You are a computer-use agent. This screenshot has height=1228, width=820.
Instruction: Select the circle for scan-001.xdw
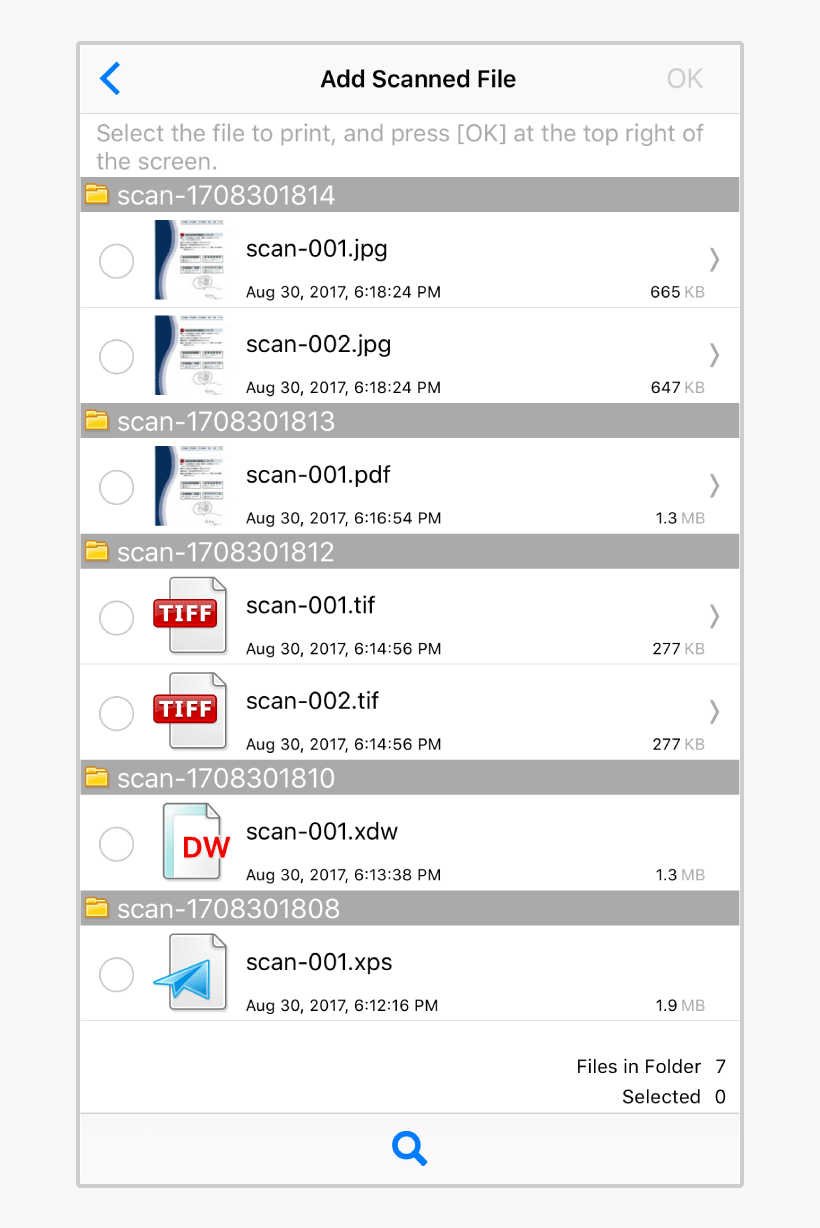[117, 844]
